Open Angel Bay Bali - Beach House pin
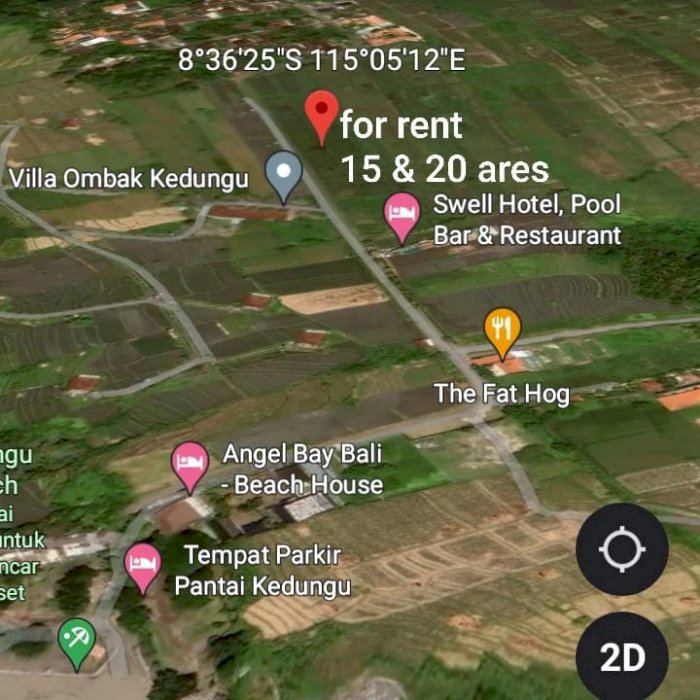 coord(190,464)
